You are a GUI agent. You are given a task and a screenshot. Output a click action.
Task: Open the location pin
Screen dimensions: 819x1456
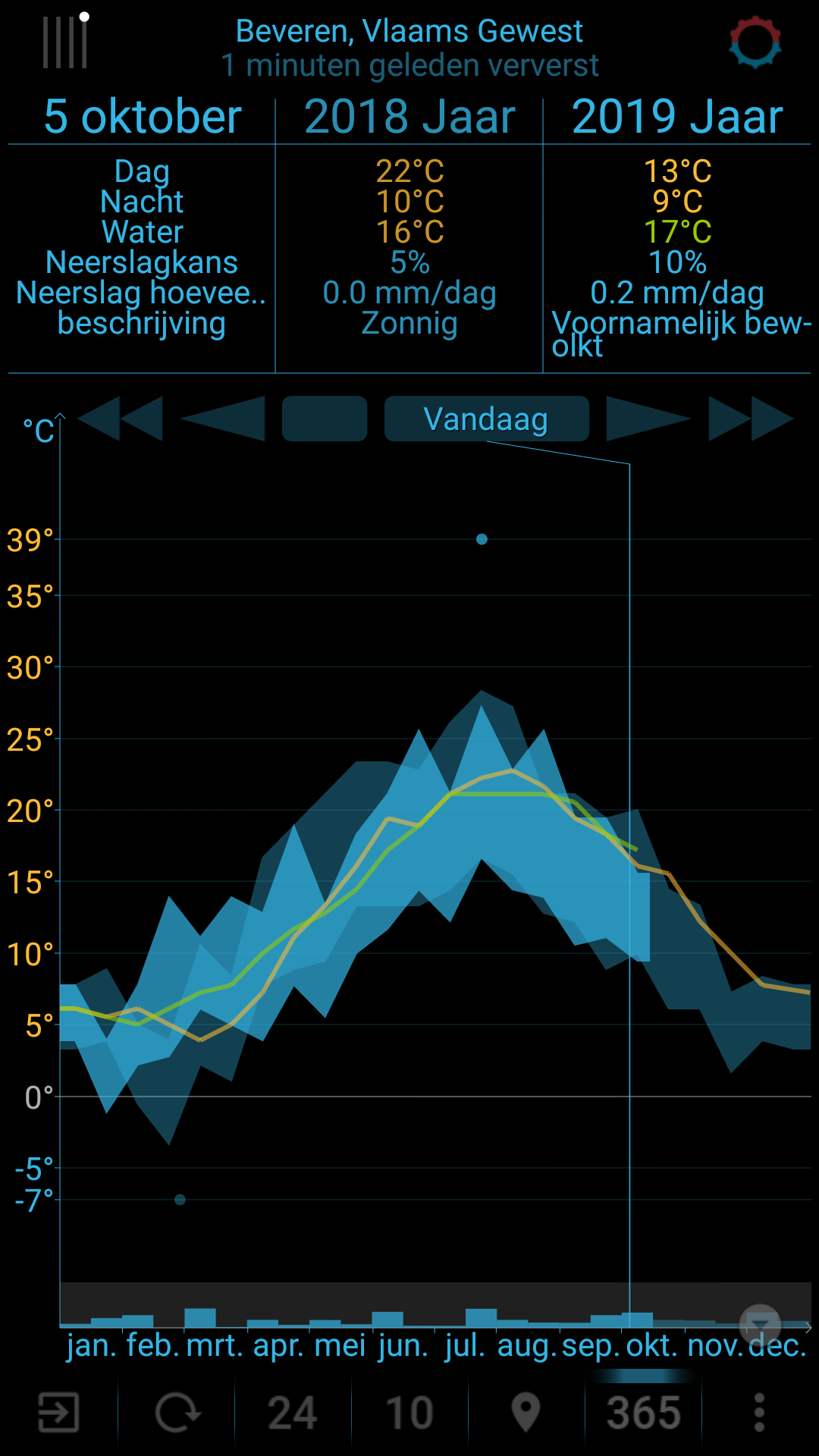(526, 1413)
